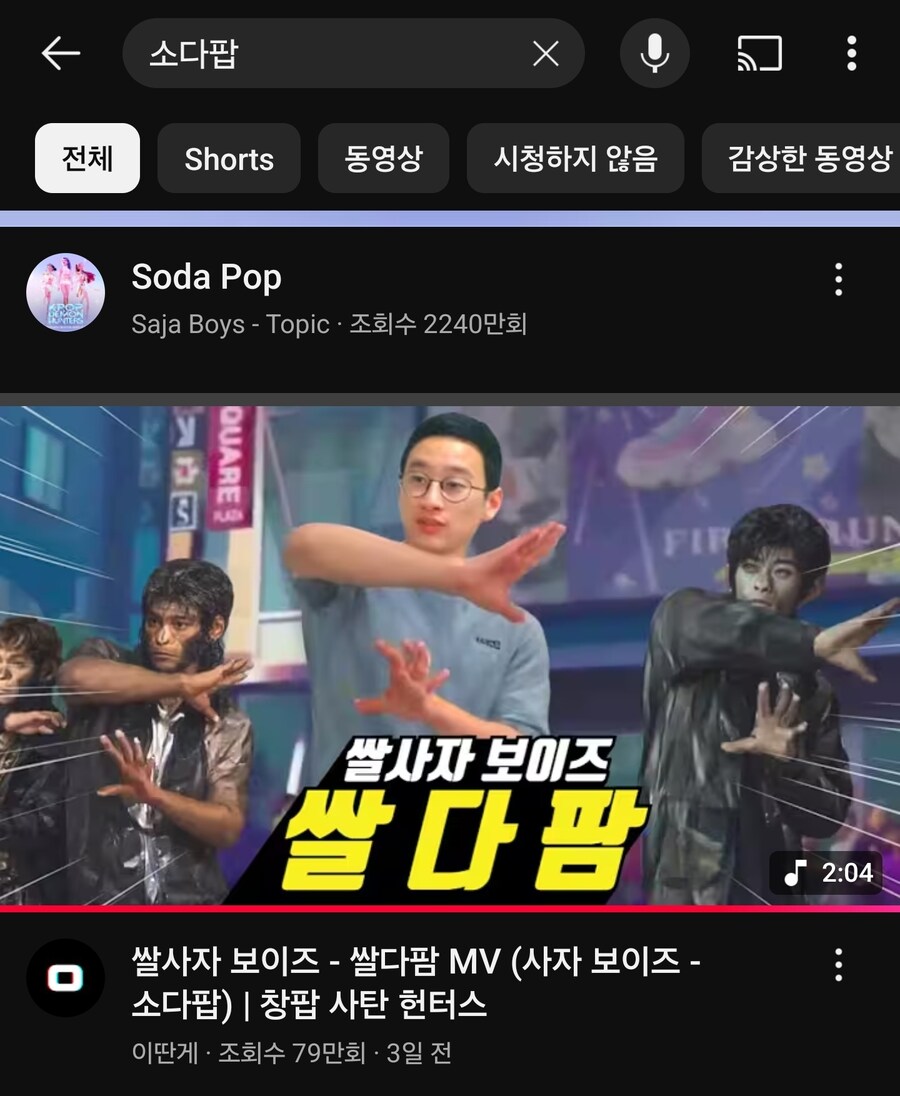This screenshot has height=1096, width=900.
Task: Clear the search query text
Action: (x=545, y=53)
